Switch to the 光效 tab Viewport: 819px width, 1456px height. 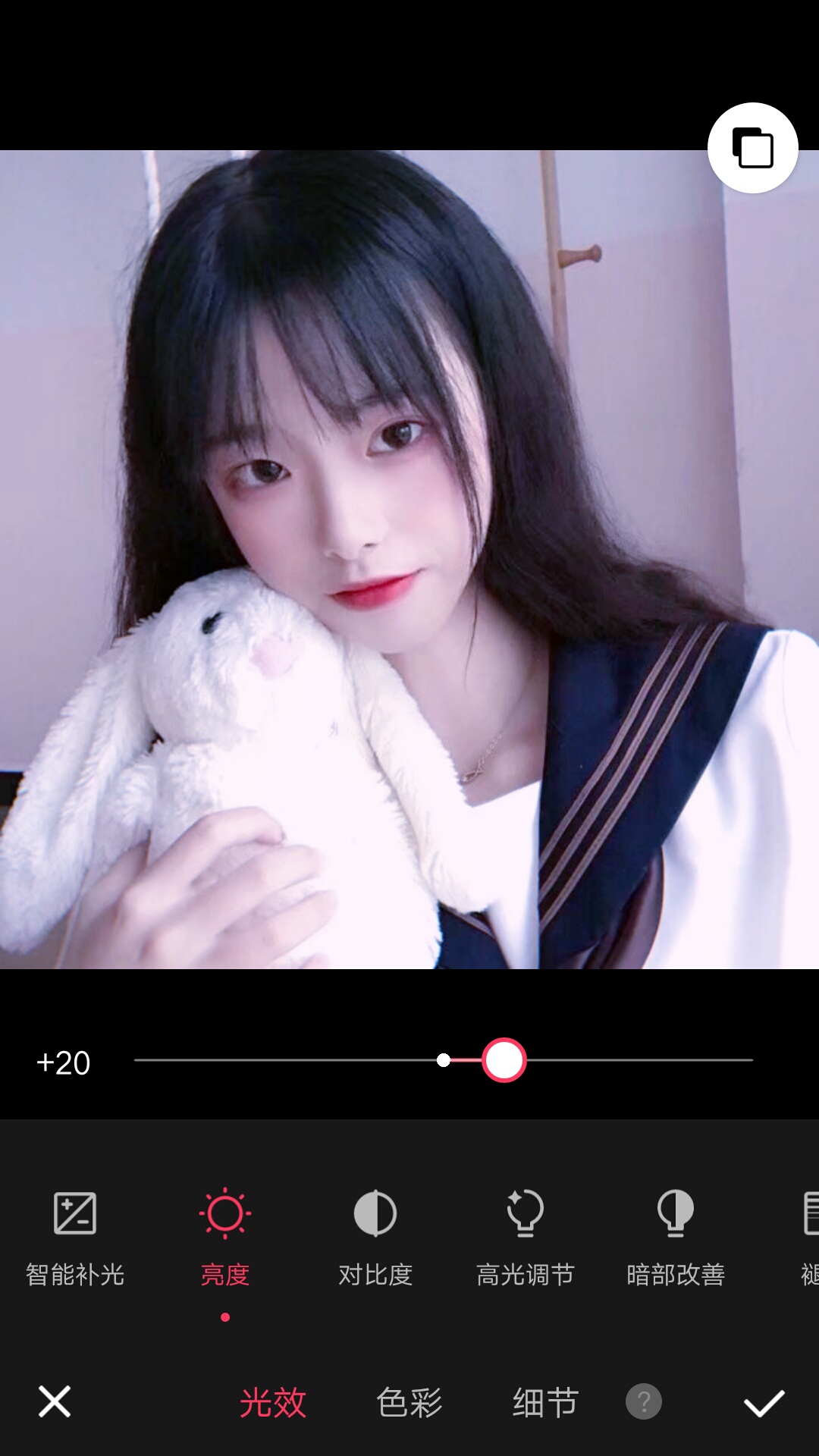pos(273,1402)
